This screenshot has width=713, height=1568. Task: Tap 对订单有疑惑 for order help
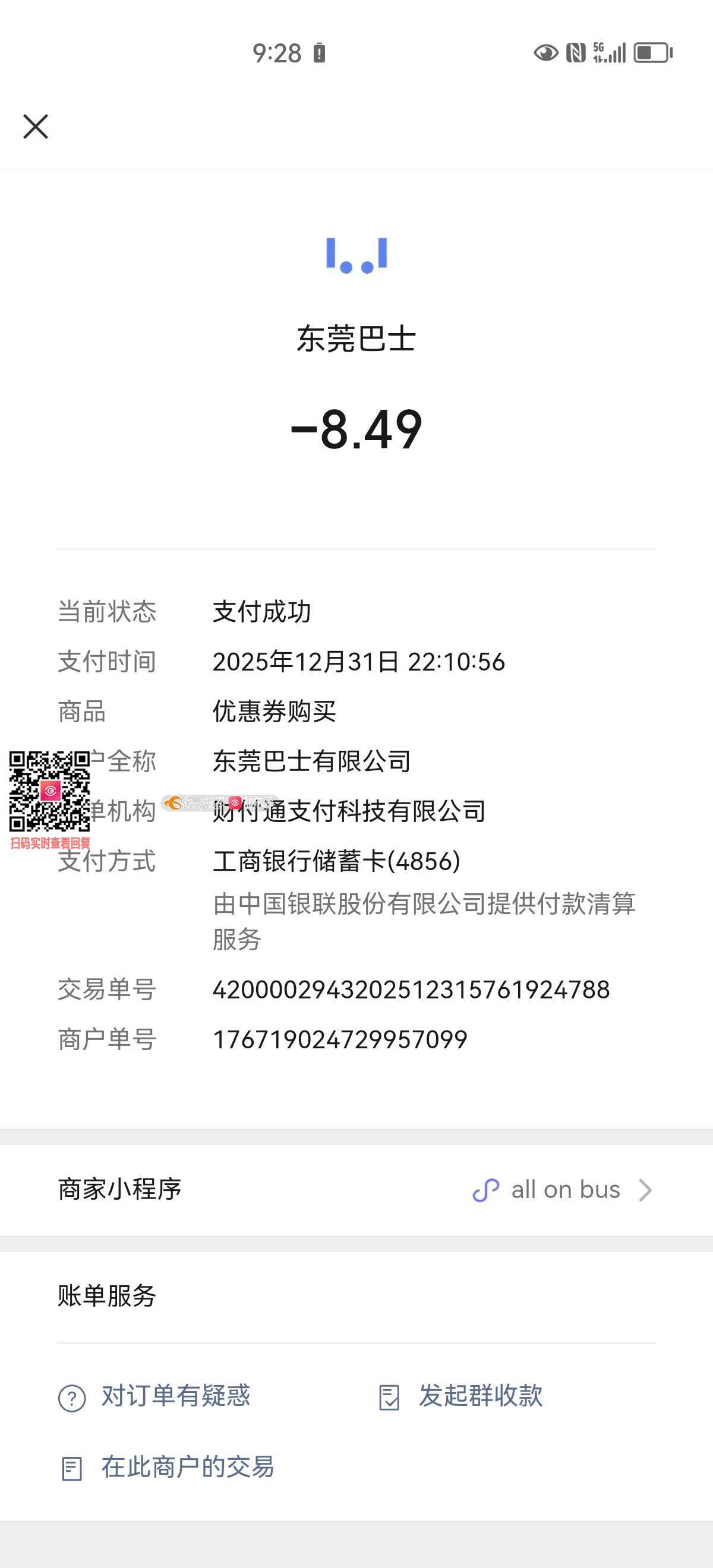[x=154, y=1396]
